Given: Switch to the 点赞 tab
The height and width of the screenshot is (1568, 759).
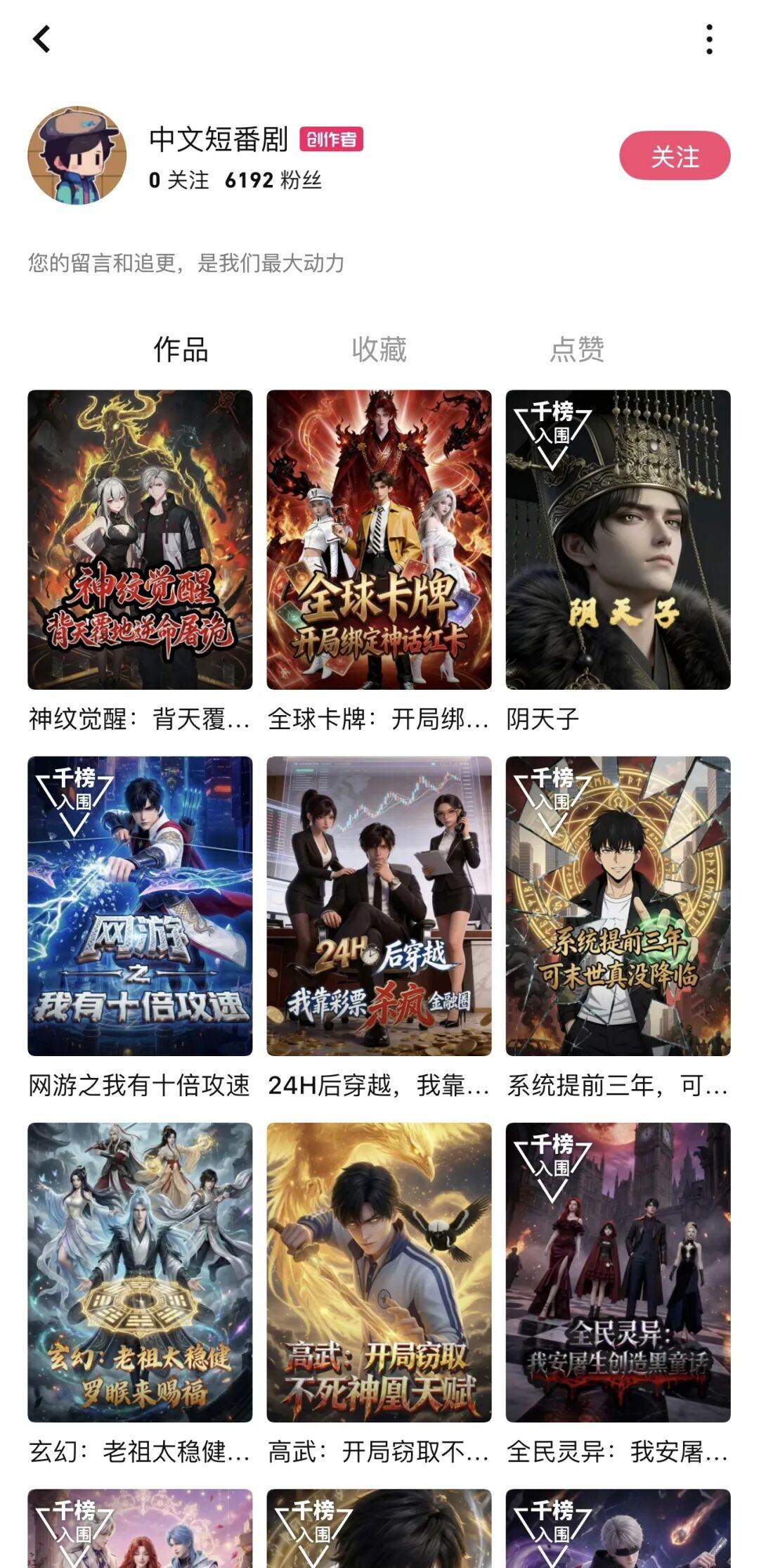Looking at the screenshot, I should [577, 349].
